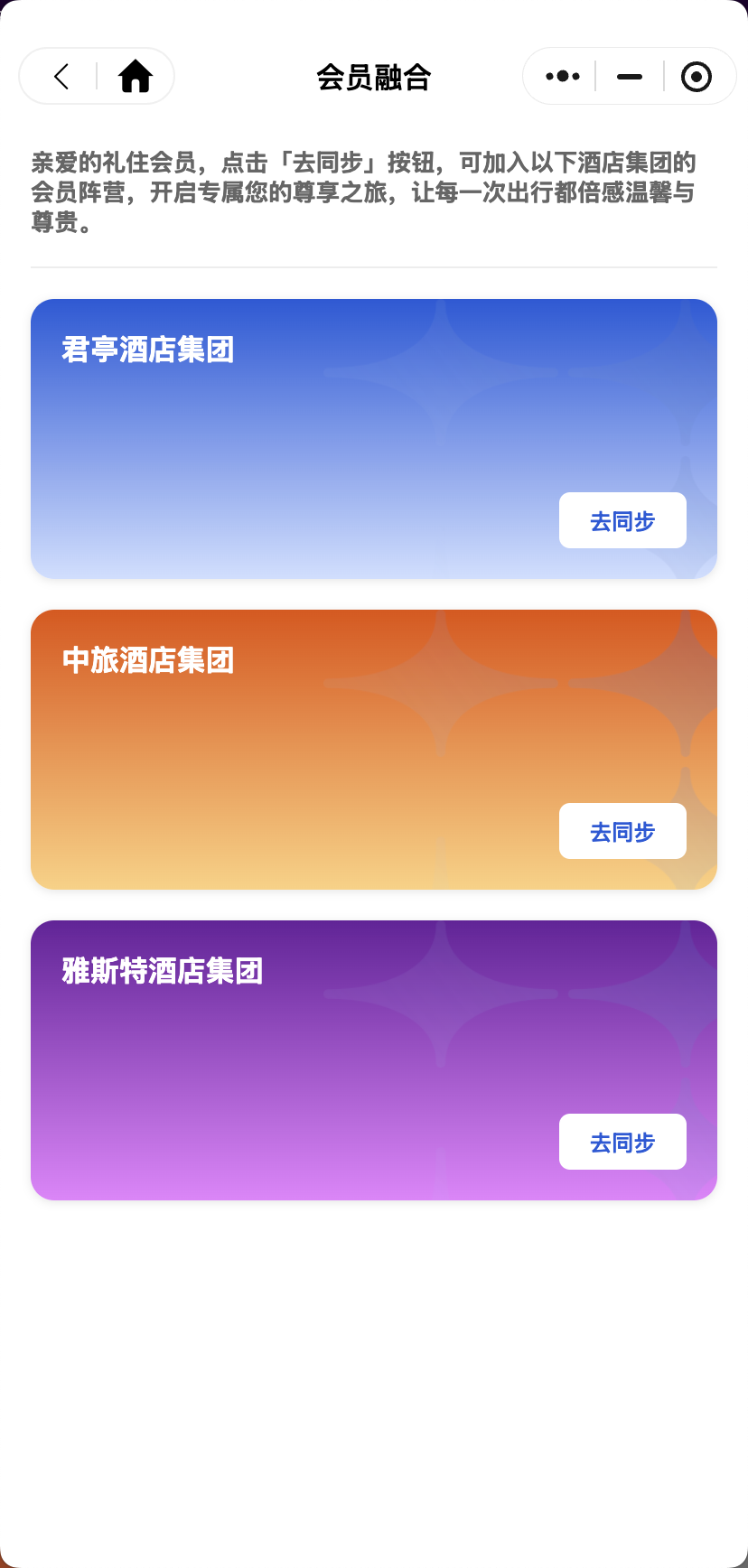Click 去同步 on the 君亭酒店集团 card
Screen dimensions: 748x1568
click(x=622, y=520)
